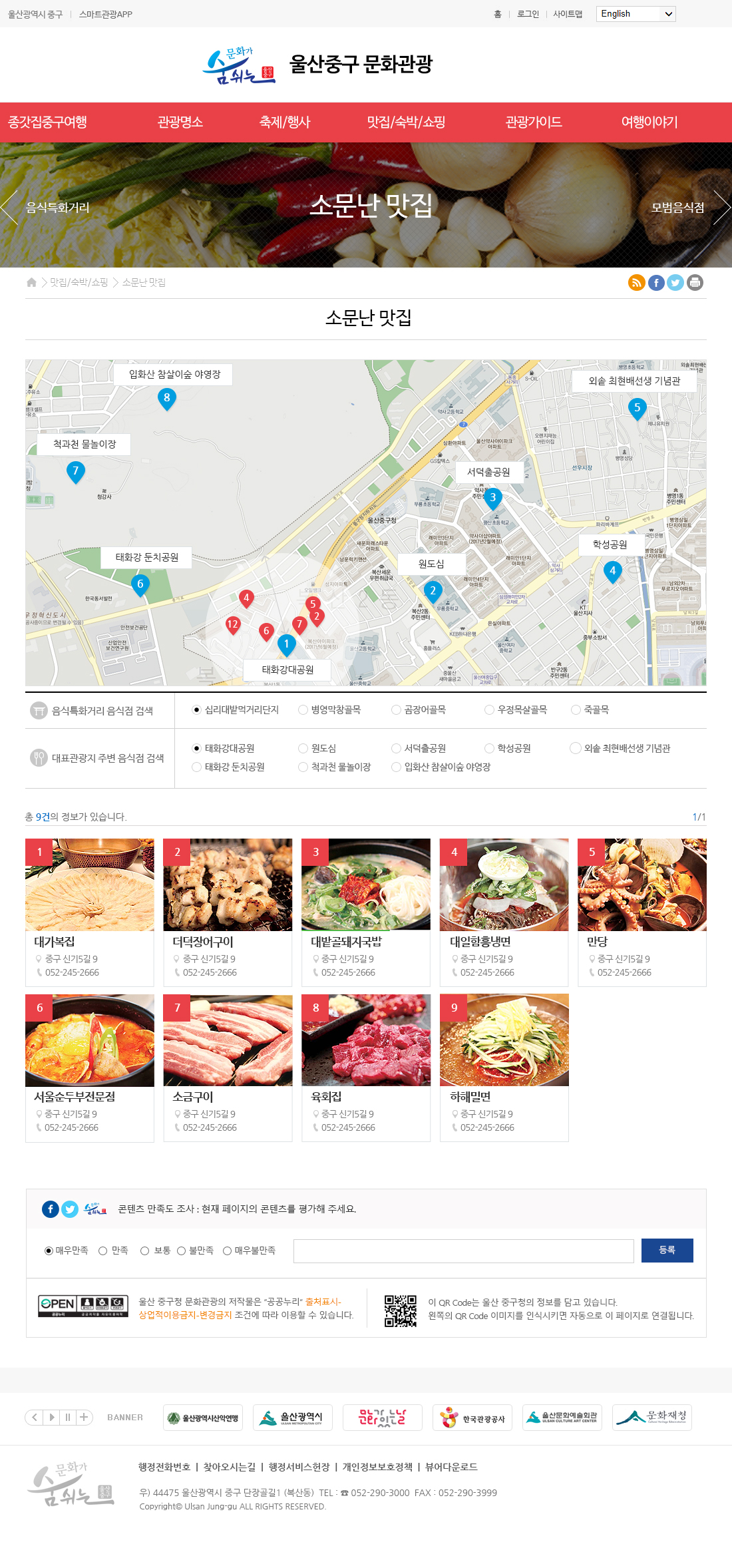Open the 대가복집 restaurant card
Viewport: 732px width, 1568px height.
click(x=90, y=912)
